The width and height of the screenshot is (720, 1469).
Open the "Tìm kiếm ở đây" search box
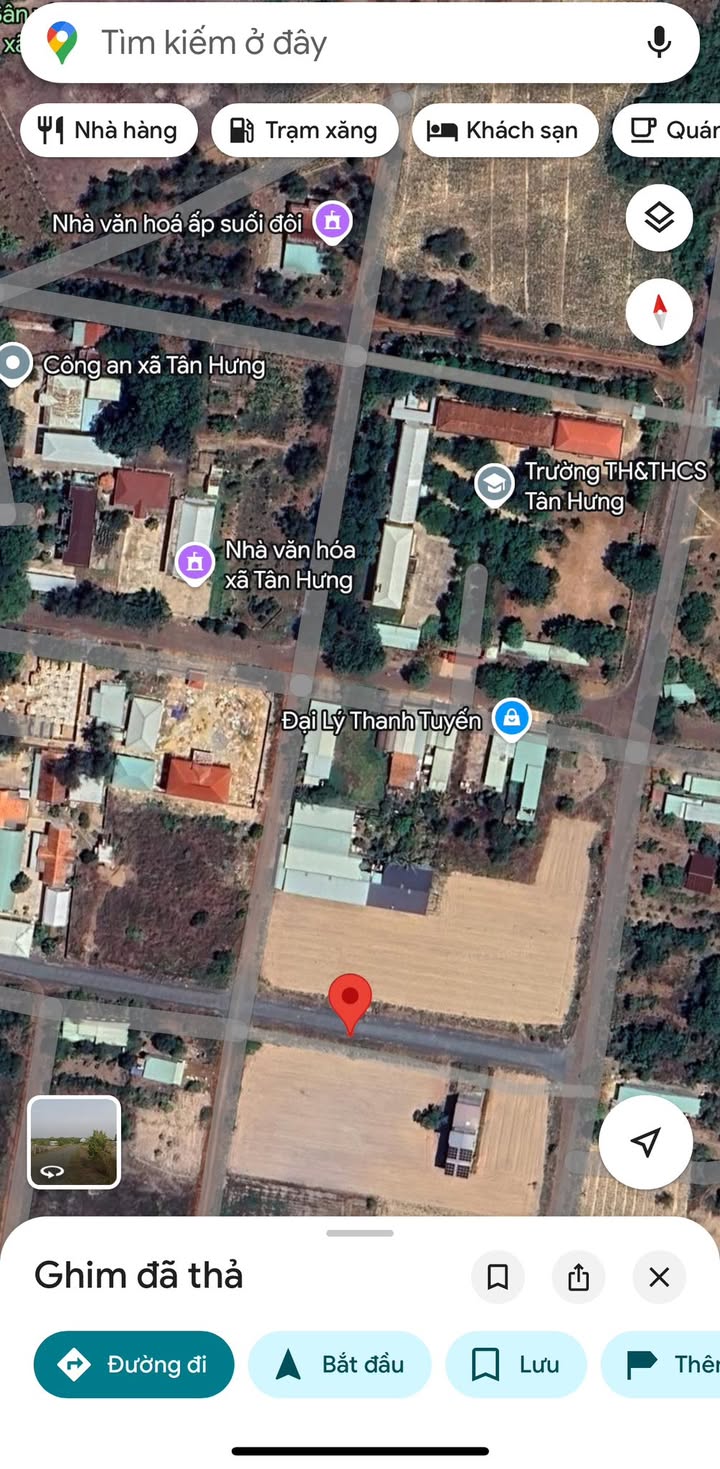[360, 43]
